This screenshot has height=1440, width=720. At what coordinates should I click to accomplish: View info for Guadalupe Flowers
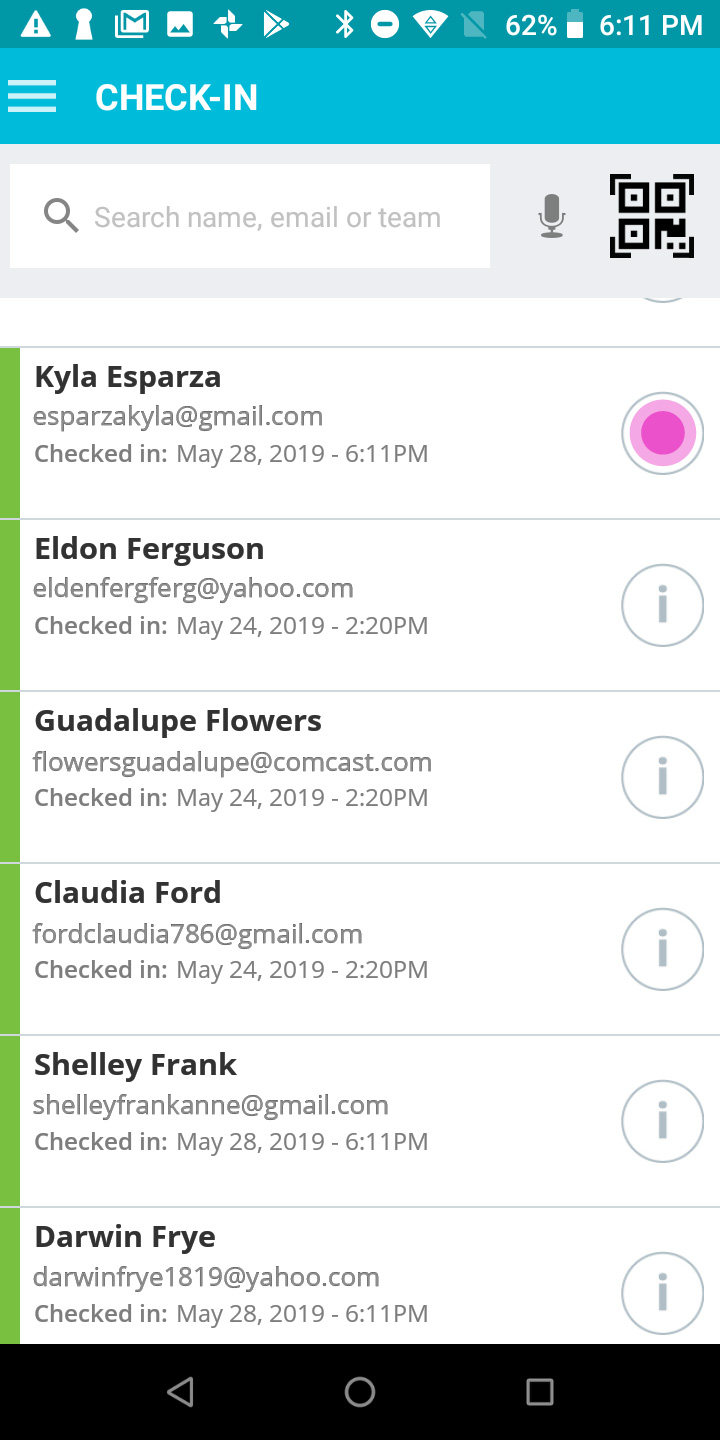click(x=662, y=778)
